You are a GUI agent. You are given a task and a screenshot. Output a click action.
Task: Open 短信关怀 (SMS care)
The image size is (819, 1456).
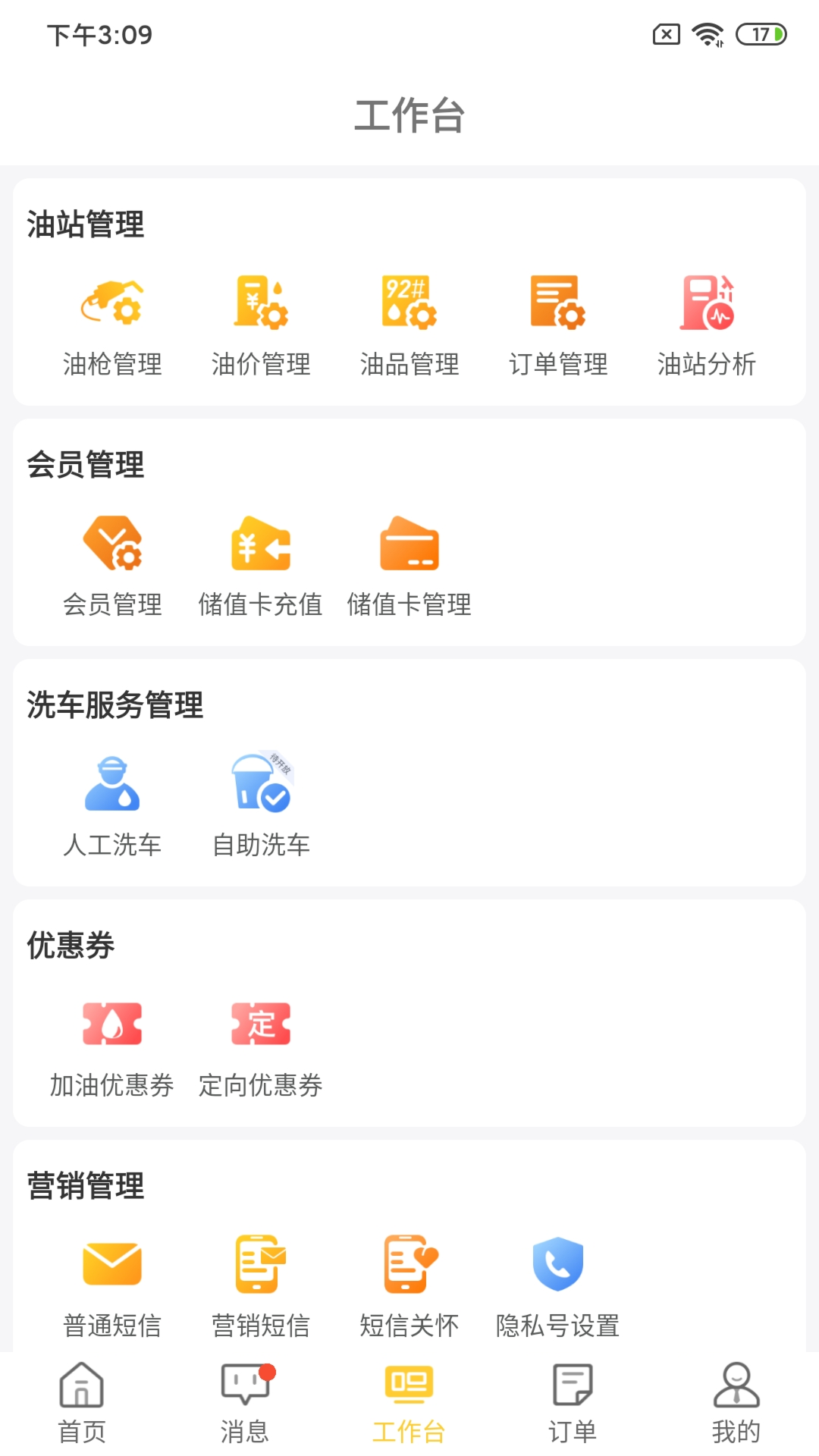pyautogui.click(x=409, y=1282)
